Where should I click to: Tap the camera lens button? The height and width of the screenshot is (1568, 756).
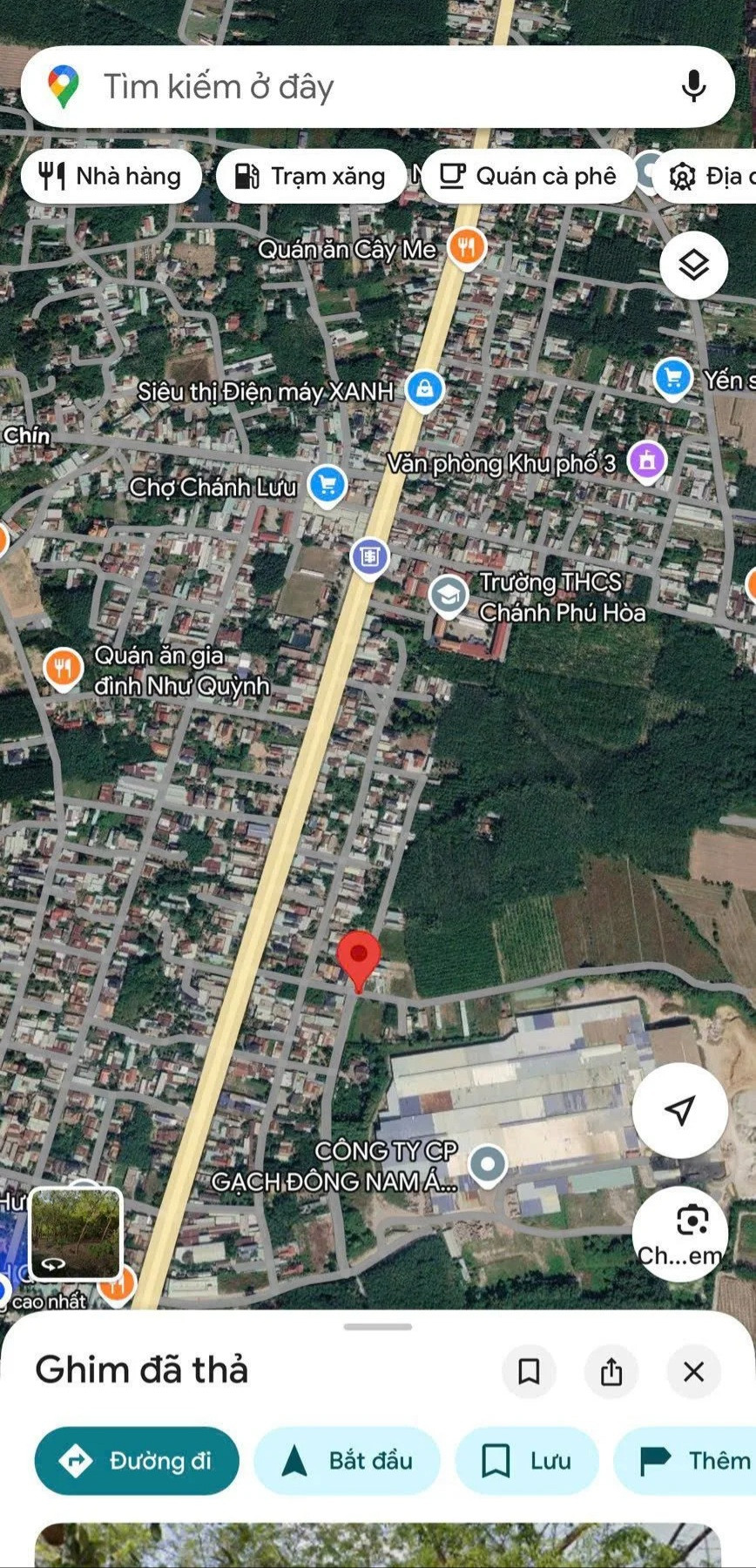pos(679,1233)
